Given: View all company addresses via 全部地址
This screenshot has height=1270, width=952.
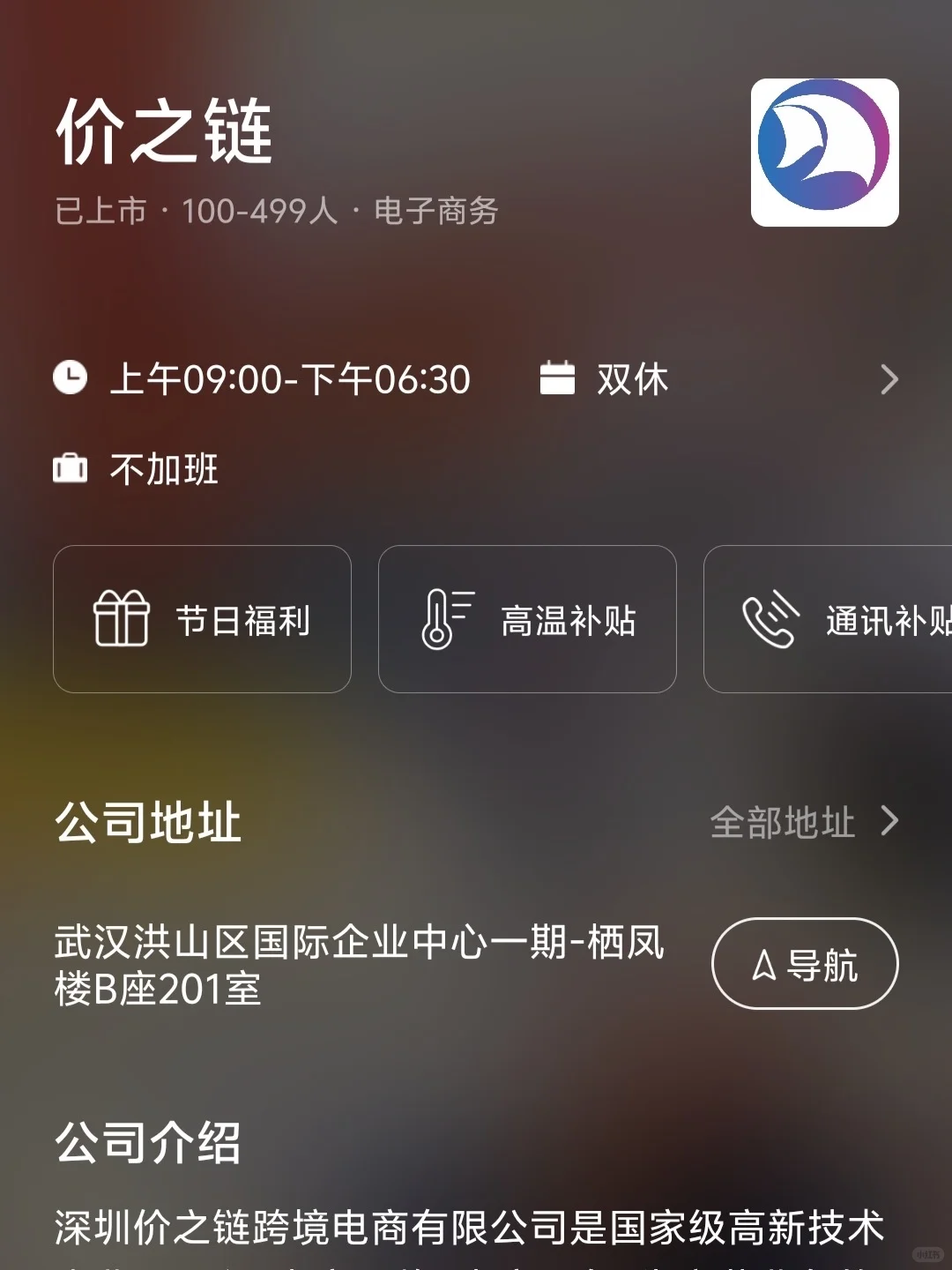Looking at the screenshot, I should (803, 822).
